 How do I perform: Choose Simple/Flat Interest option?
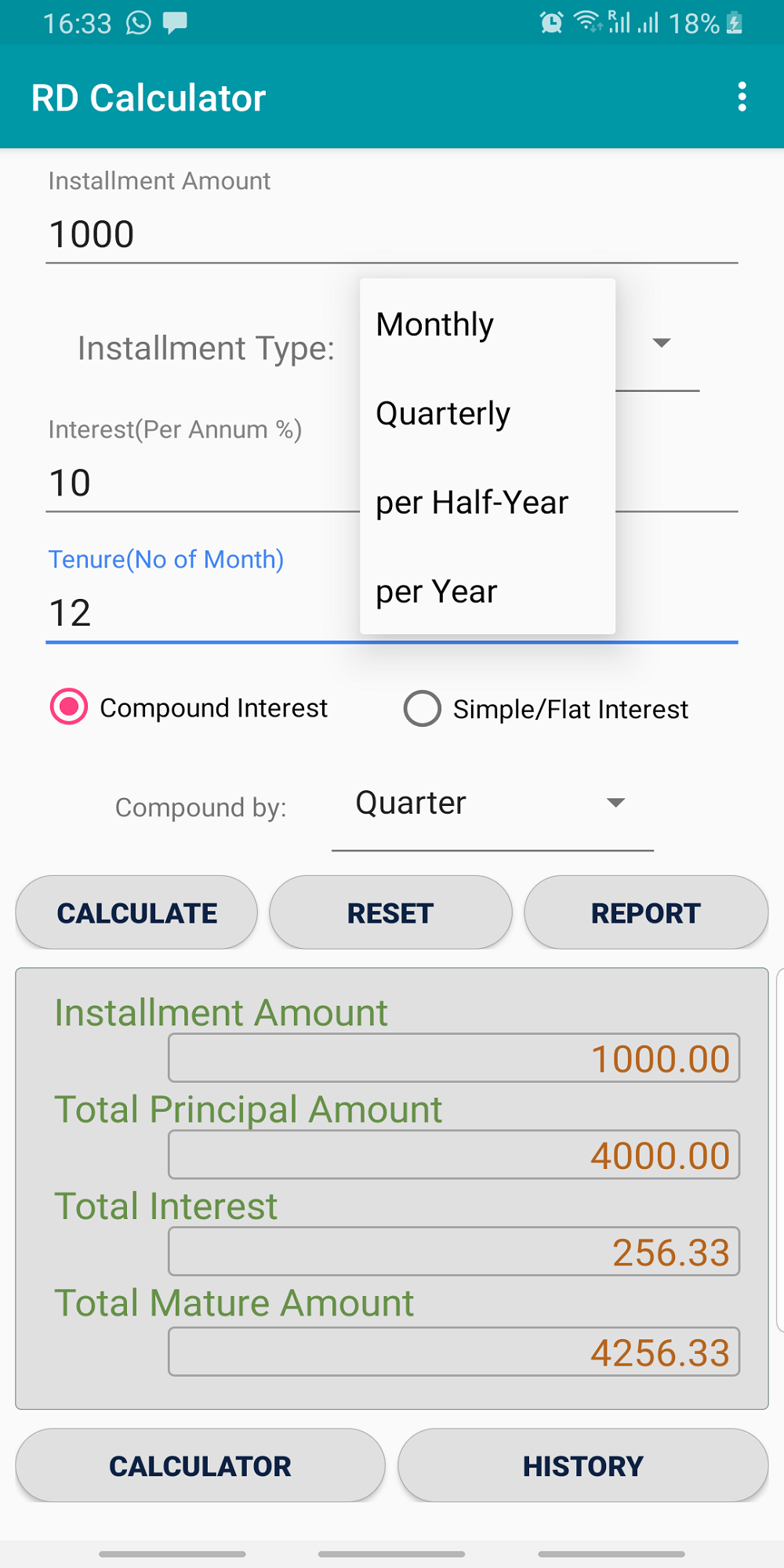pyautogui.click(x=546, y=709)
